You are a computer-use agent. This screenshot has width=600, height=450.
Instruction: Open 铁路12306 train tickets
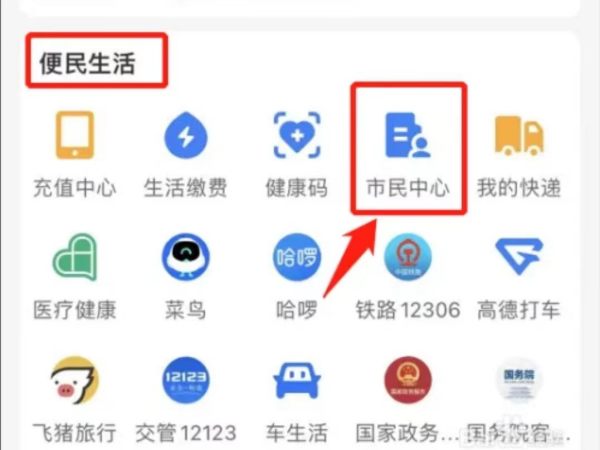pos(407,260)
